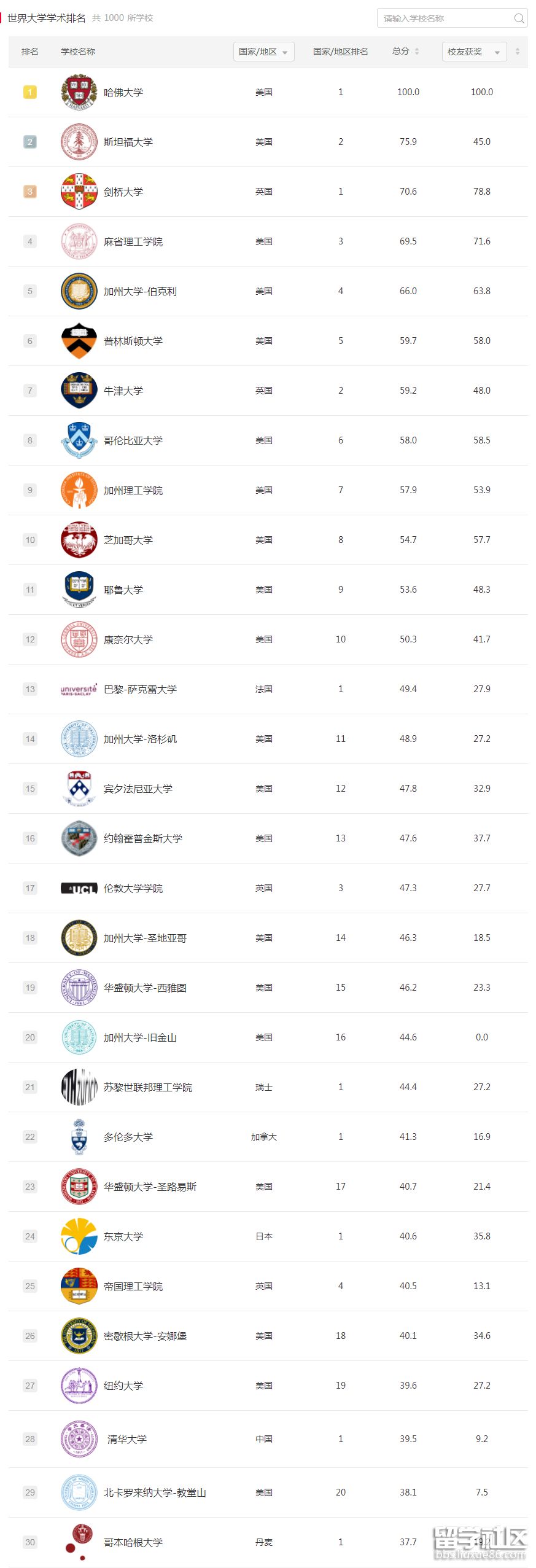This screenshot has height=1568, width=536.
Task: Select 牛津大学 in the ranking
Action: click(123, 391)
